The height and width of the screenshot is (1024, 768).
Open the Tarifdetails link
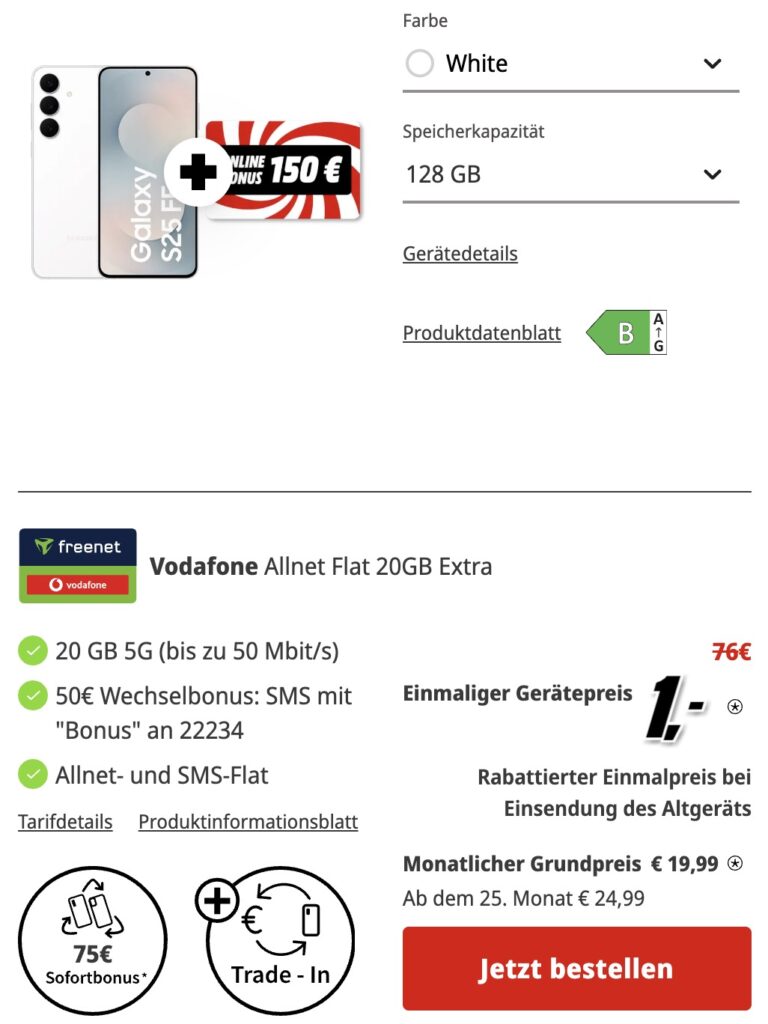click(65, 822)
